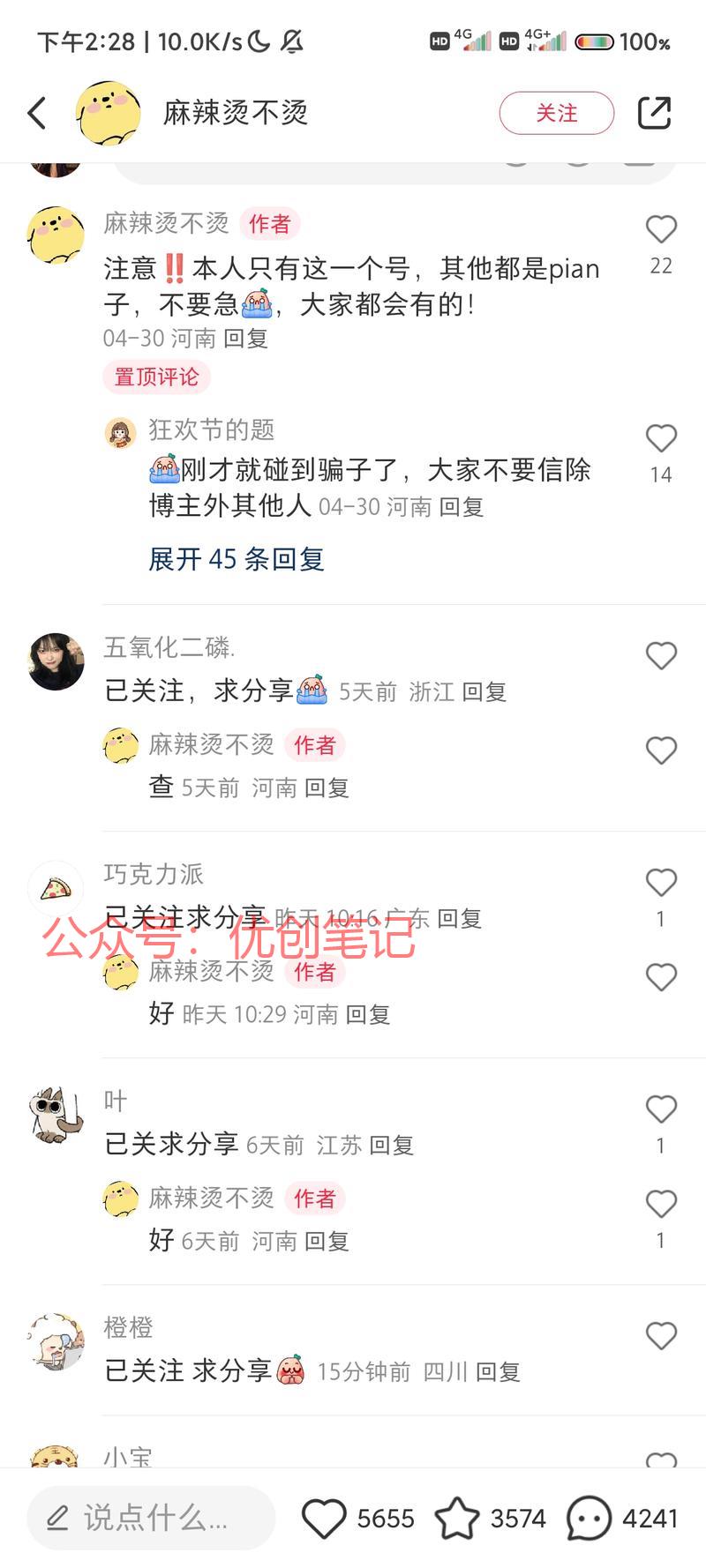Go back using the top arrow
This screenshot has height=1568, width=706.
tap(37, 113)
